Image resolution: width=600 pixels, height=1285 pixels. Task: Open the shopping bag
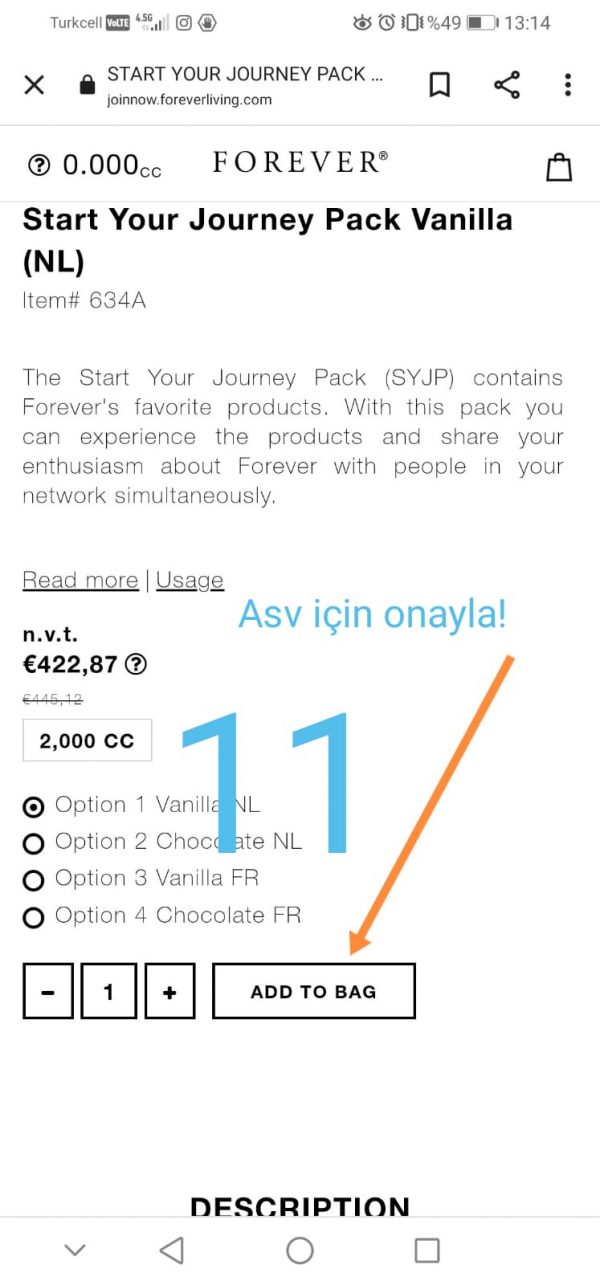(559, 167)
